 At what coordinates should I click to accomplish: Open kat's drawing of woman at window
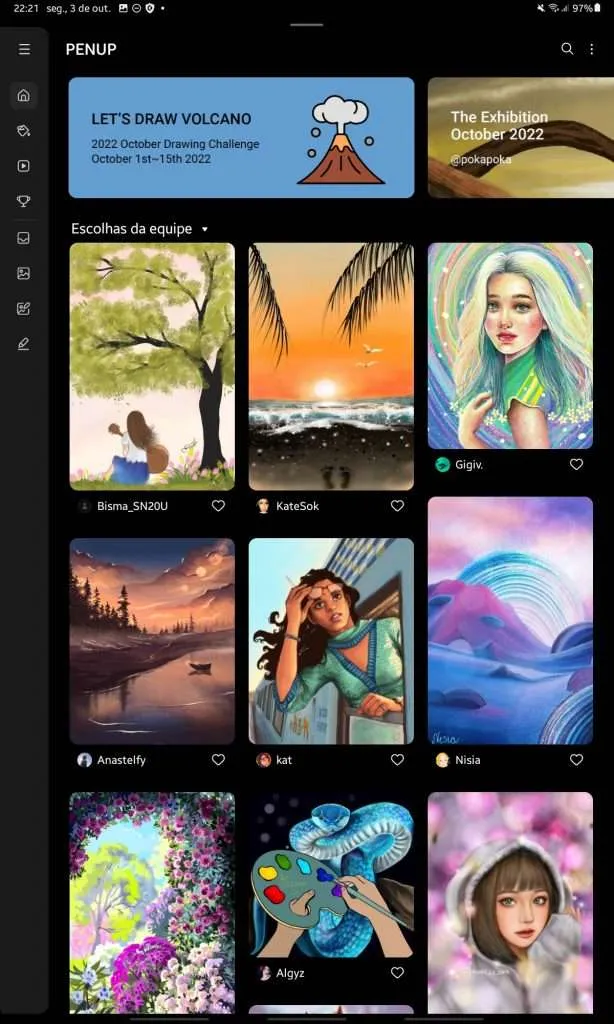click(331, 641)
